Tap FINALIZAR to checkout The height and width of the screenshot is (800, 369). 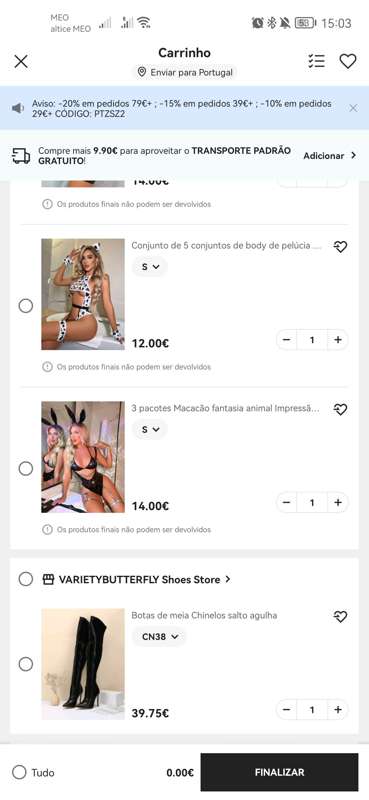[x=279, y=772]
